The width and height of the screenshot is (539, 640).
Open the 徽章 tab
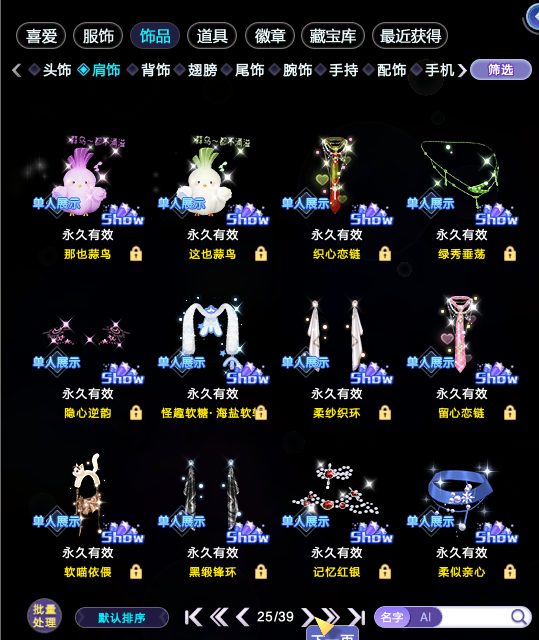pos(269,36)
